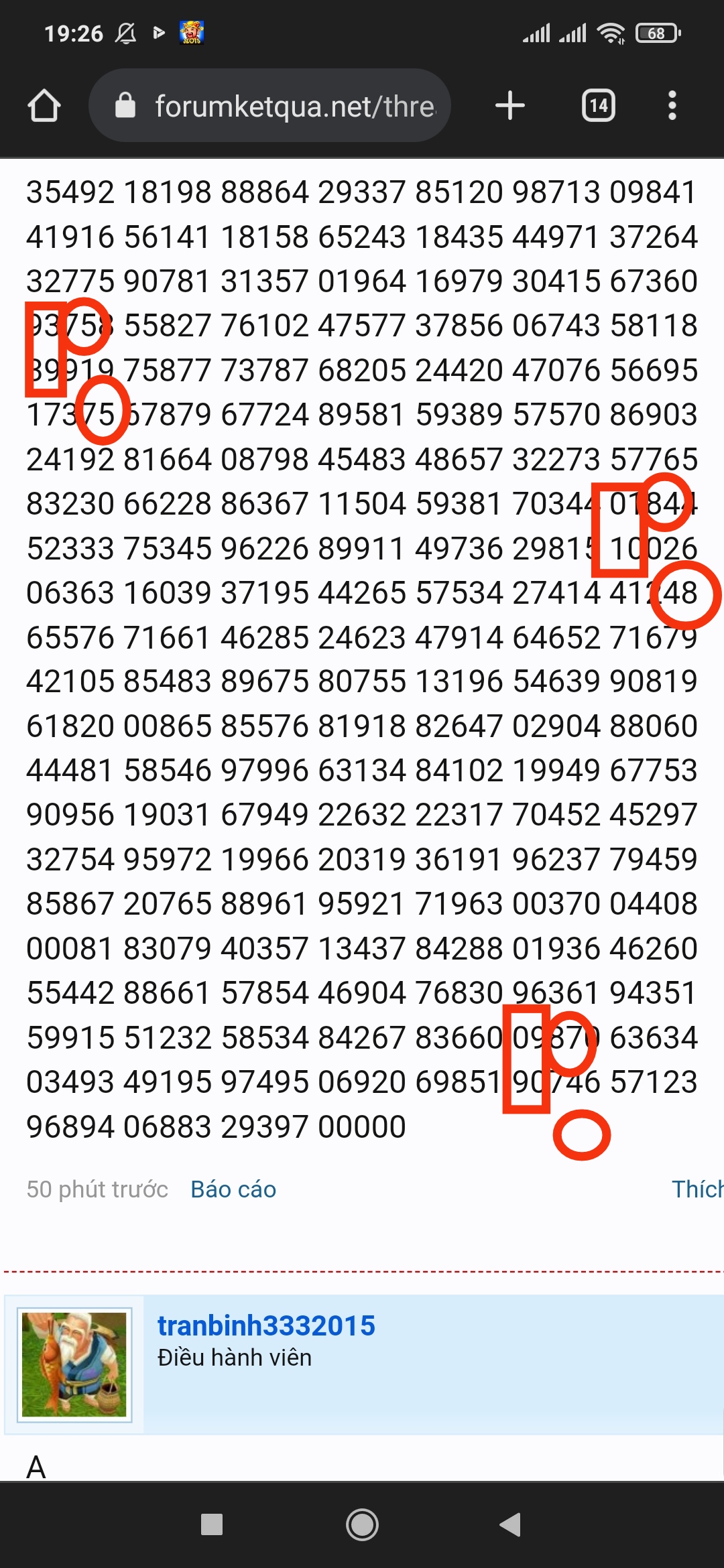Screen dimensions: 724x1568
Task: Tap tranbinh3332015's avatar picture
Action: click(74, 1364)
